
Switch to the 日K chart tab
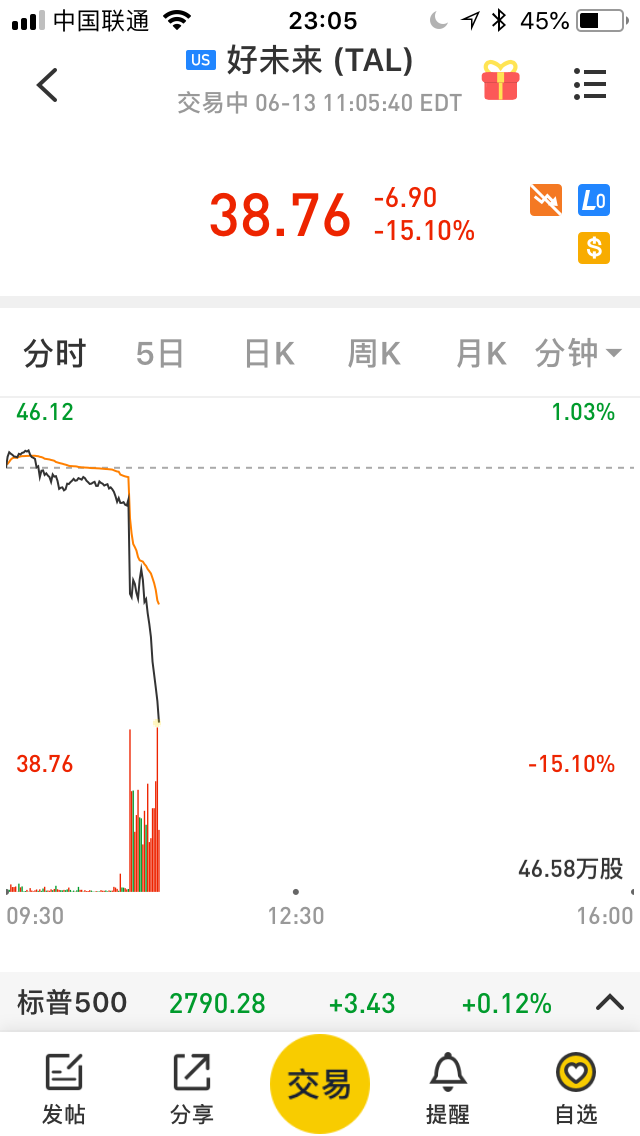(x=269, y=353)
